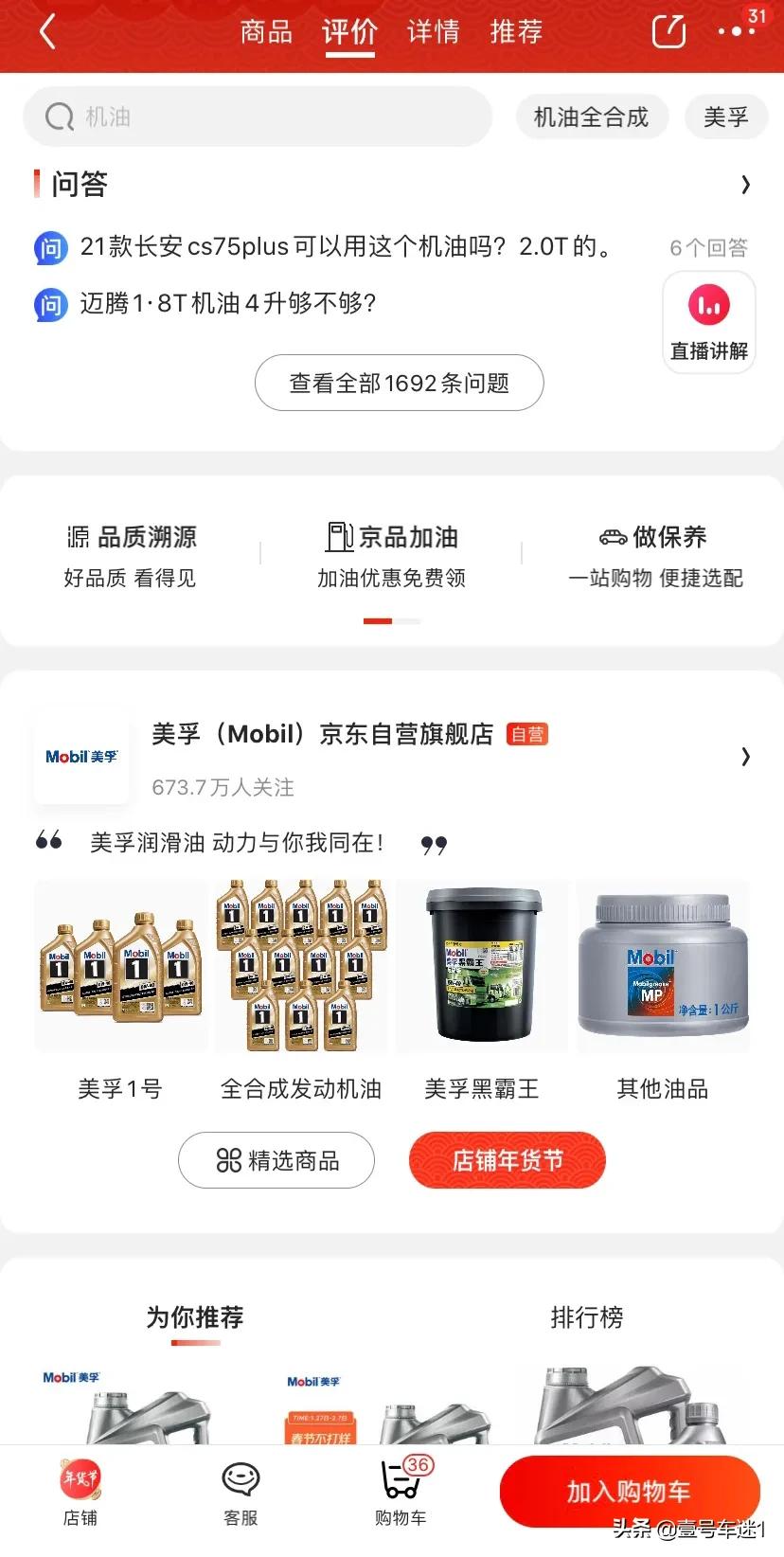Click the carousel page indicator dots

pos(391,621)
